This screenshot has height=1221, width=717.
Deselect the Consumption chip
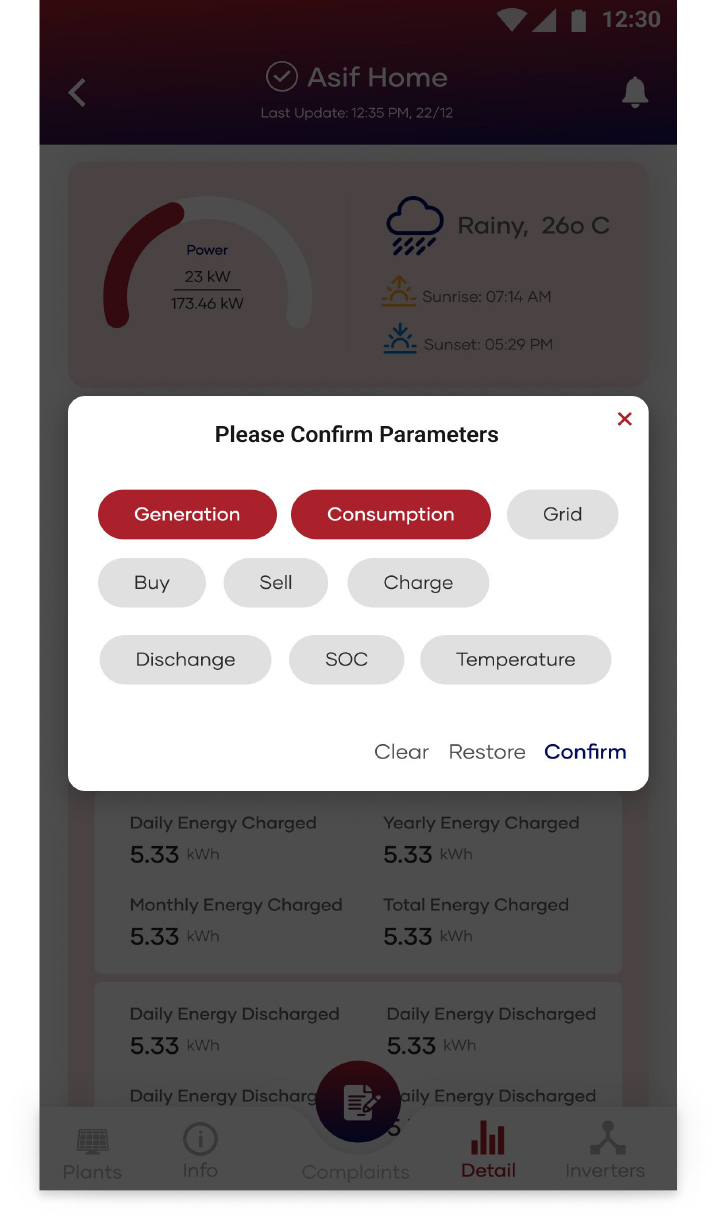pyautogui.click(x=390, y=514)
